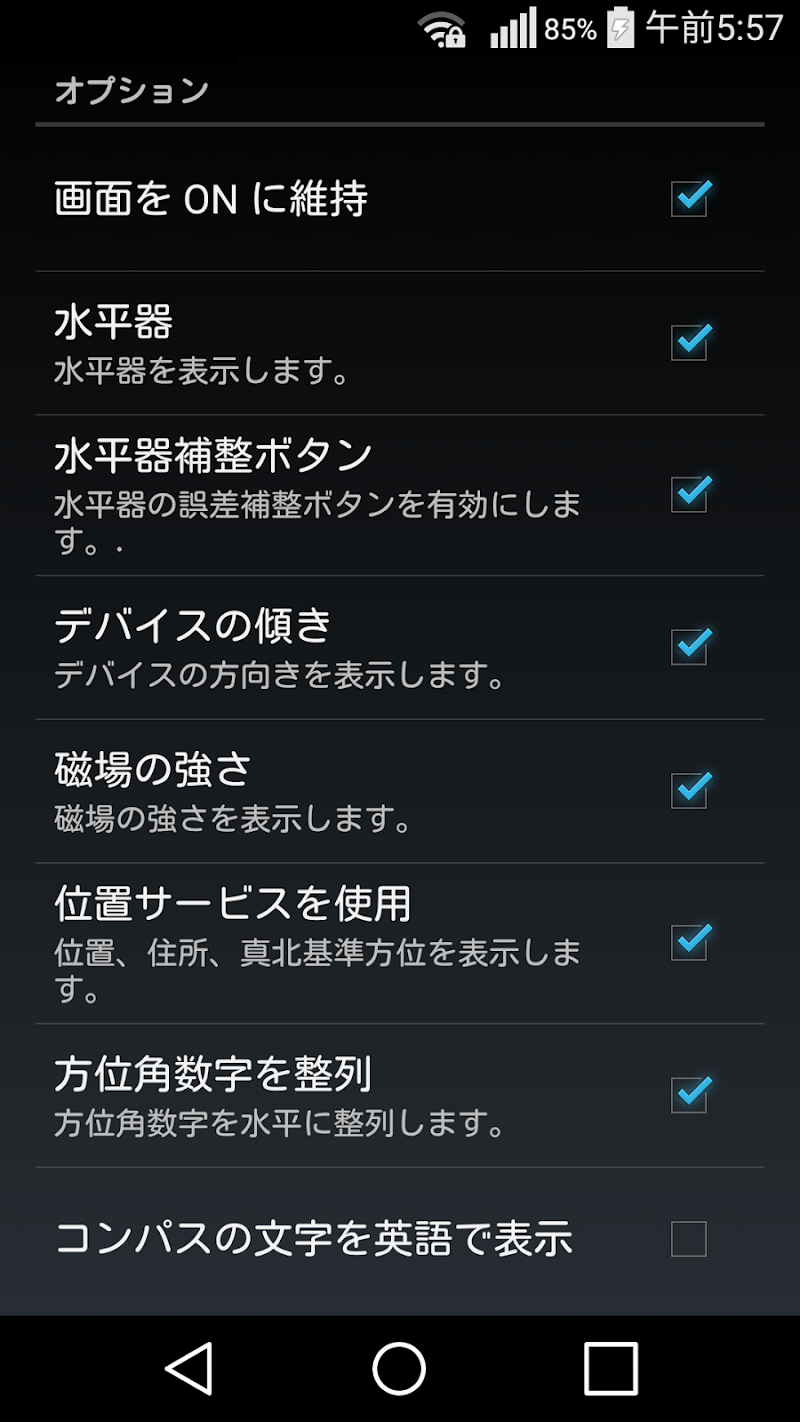Uncheck the 画面を ON に維持 checkbox
This screenshot has width=800, height=1422.
(689, 199)
